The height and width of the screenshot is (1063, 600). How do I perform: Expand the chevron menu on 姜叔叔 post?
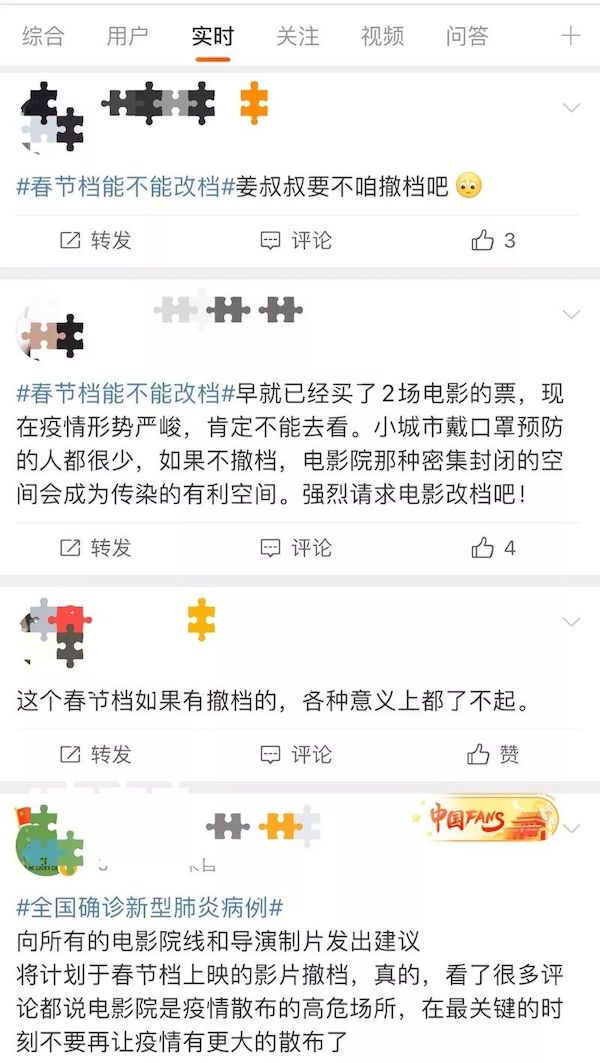point(571,107)
